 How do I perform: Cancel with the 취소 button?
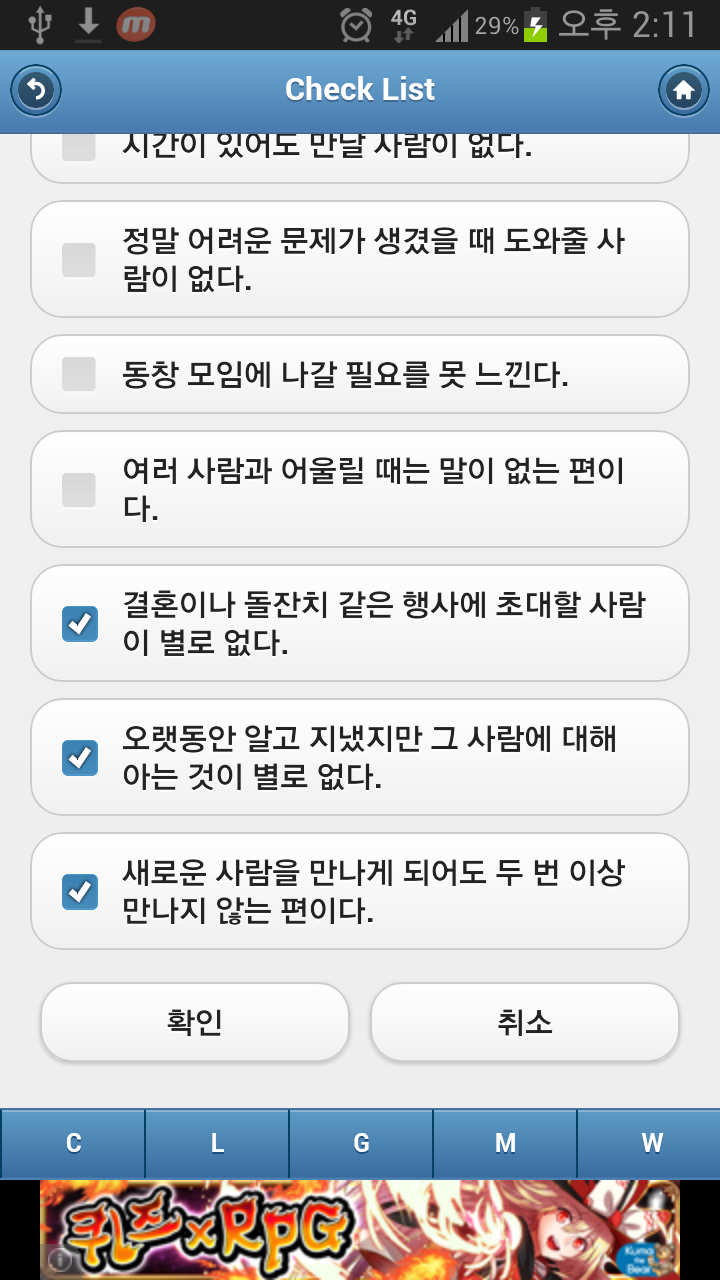(x=525, y=1022)
